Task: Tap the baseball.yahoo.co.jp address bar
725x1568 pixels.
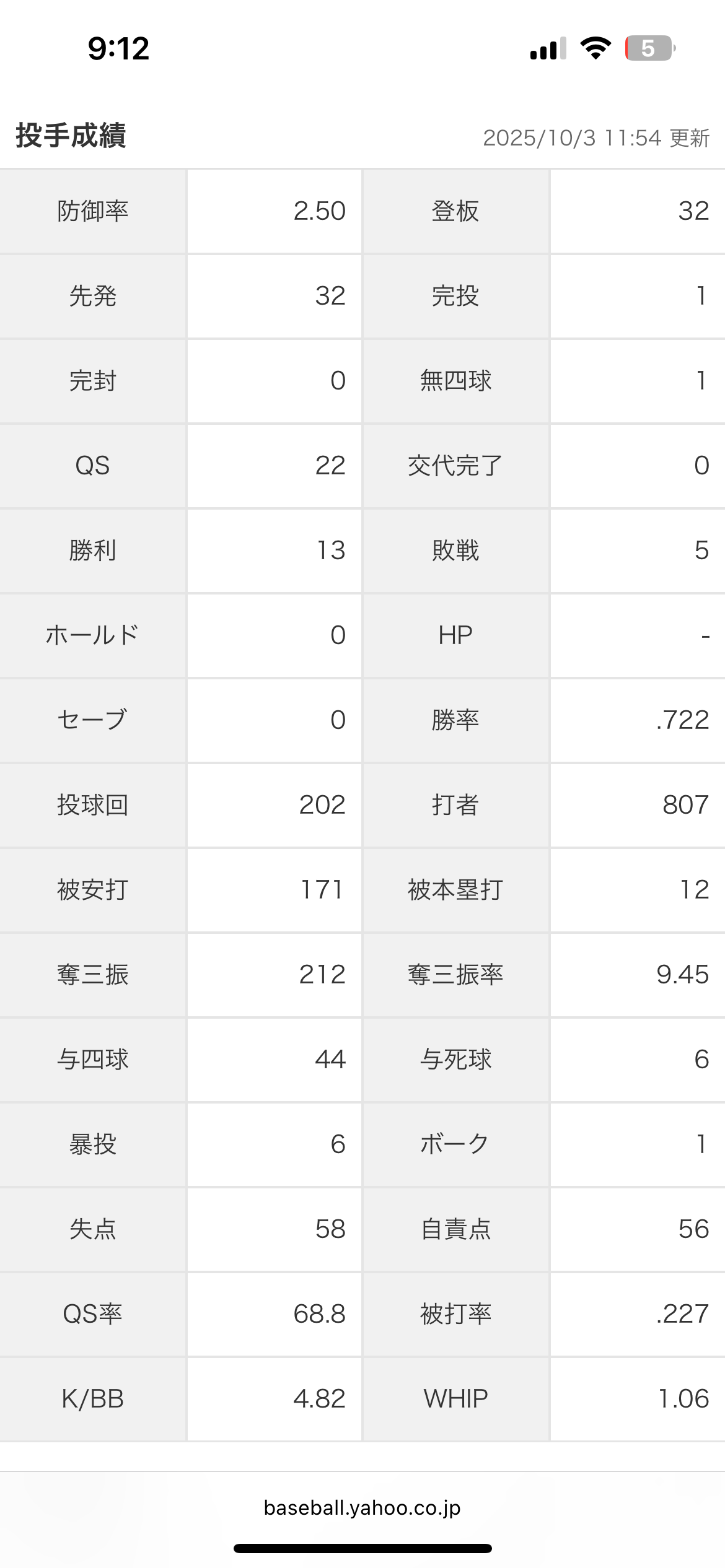Action: [x=362, y=1508]
